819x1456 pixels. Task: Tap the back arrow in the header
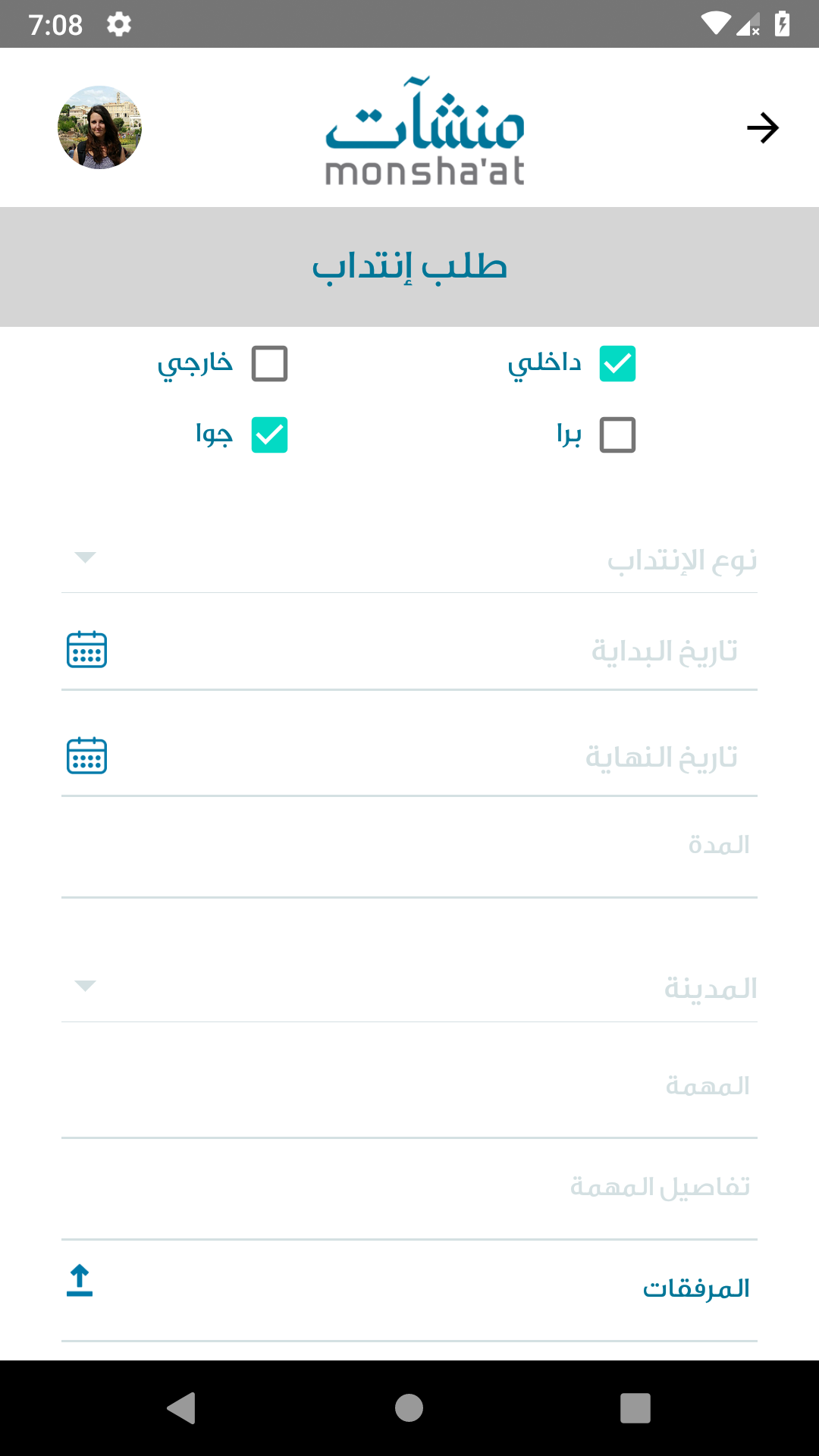coord(762,127)
